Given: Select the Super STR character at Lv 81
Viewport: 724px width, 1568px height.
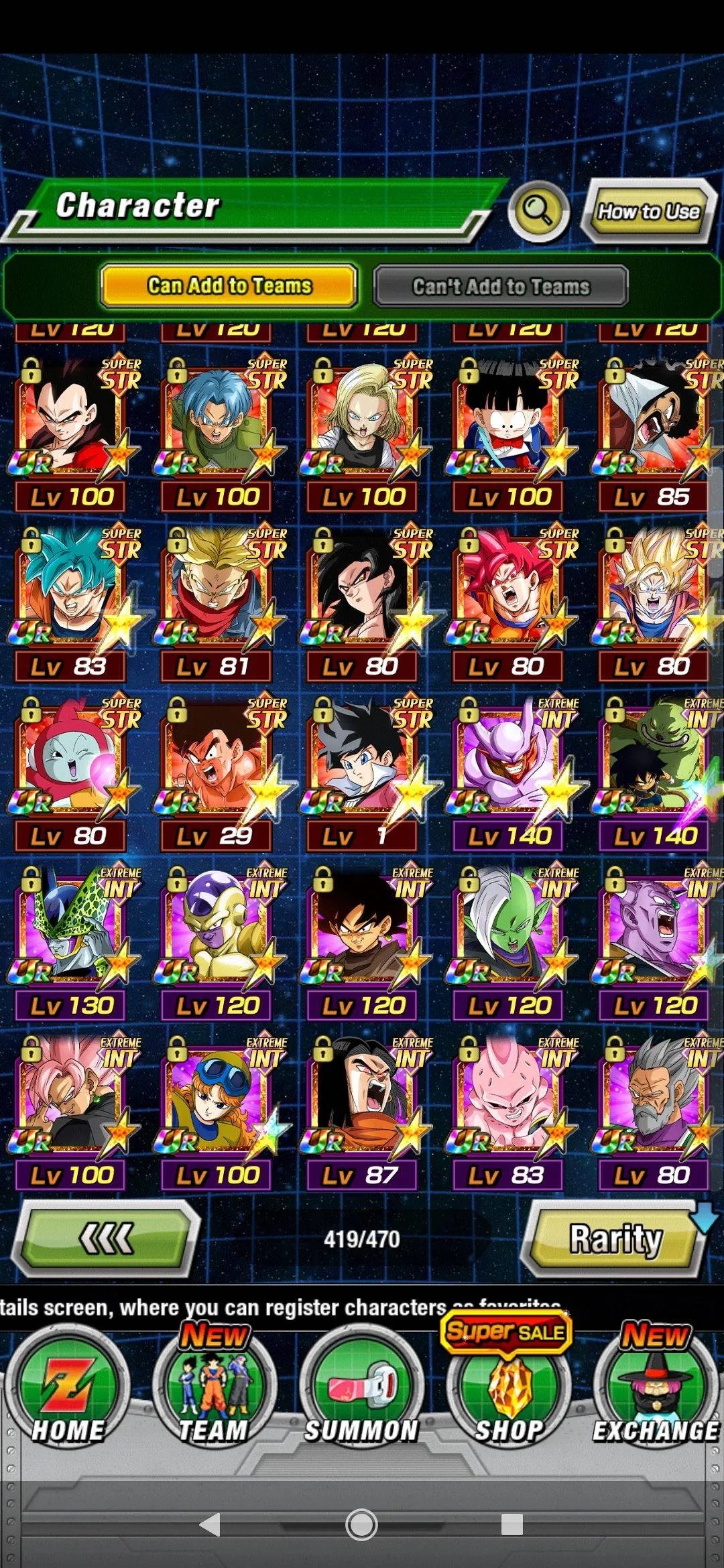Looking at the screenshot, I should pyautogui.click(x=216, y=592).
